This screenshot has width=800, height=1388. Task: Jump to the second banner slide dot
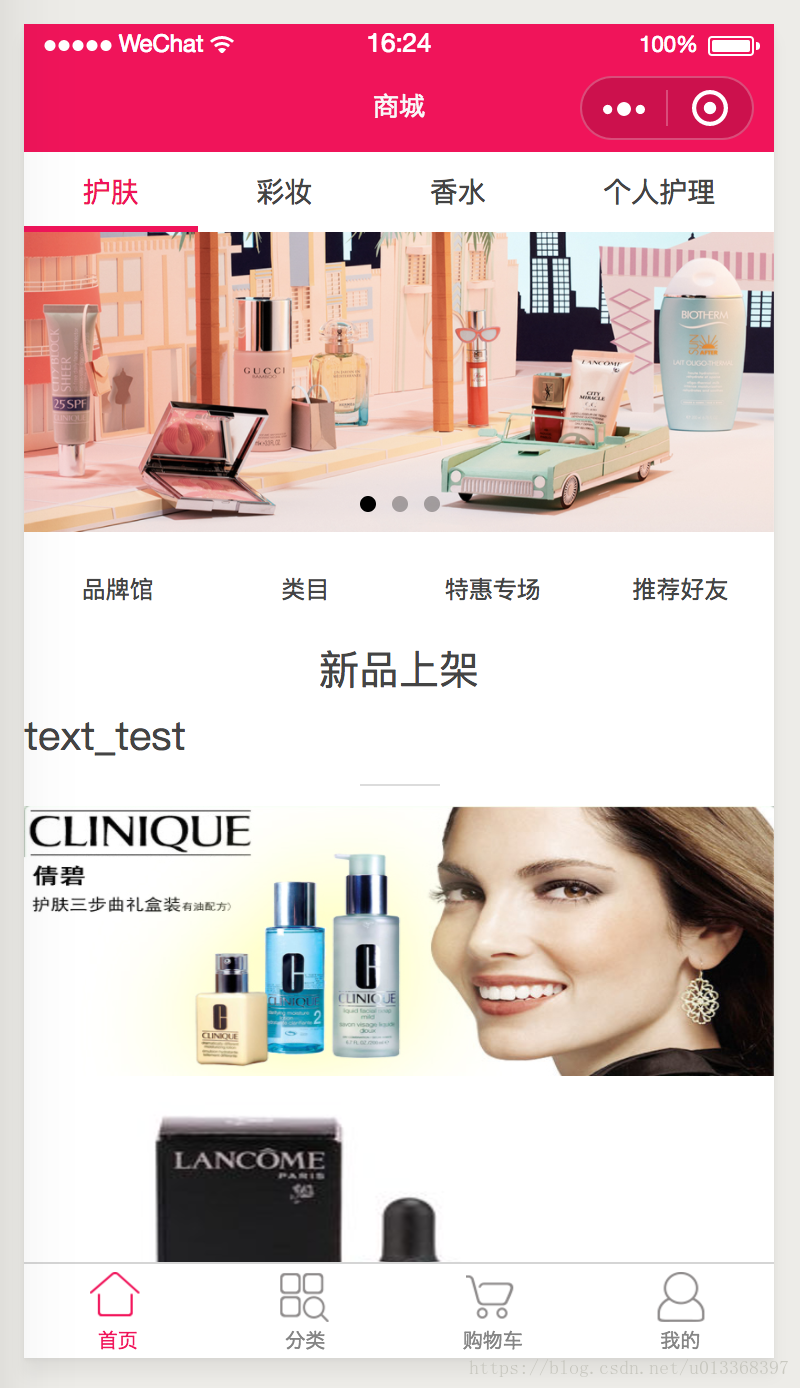[x=400, y=504]
